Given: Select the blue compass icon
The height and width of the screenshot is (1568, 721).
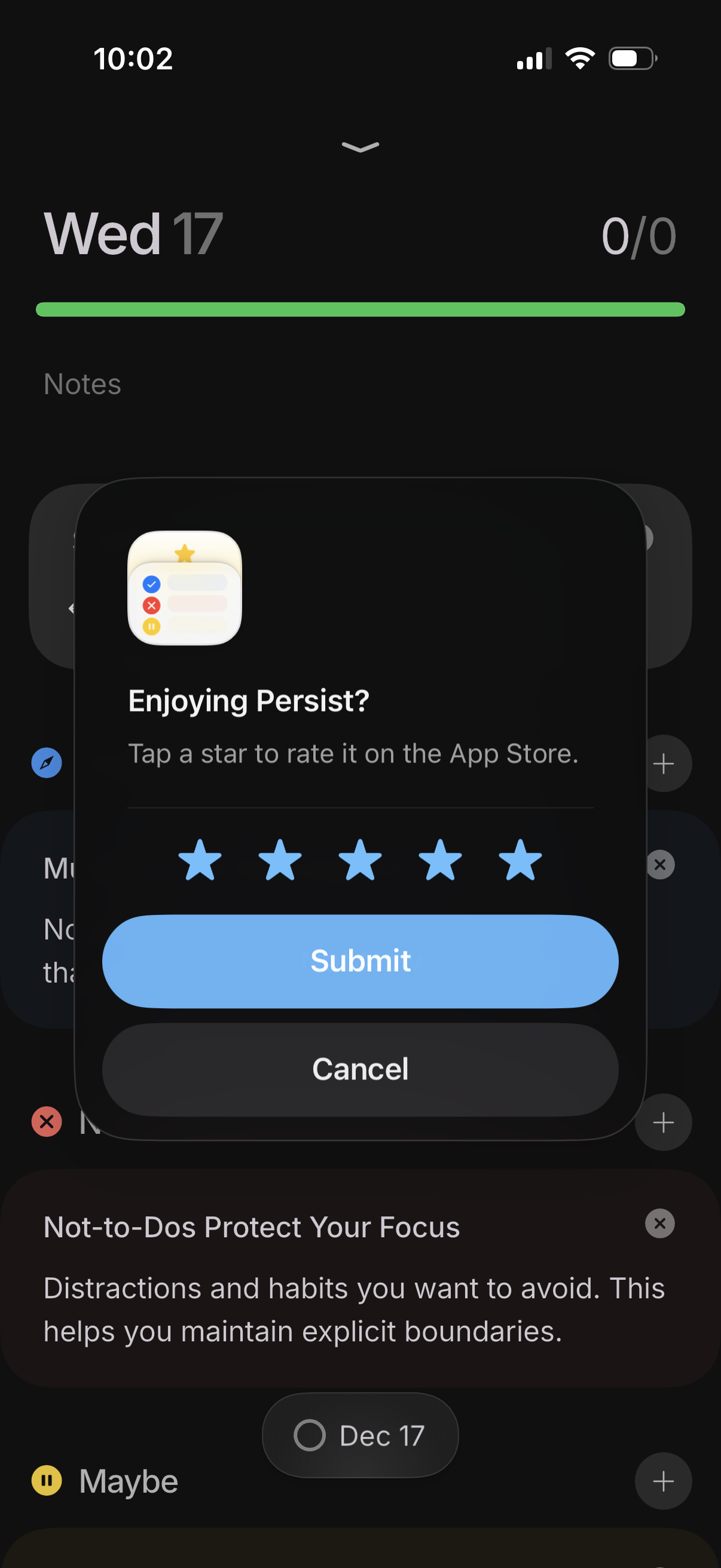Looking at the screenshot, I should (47, 762).
